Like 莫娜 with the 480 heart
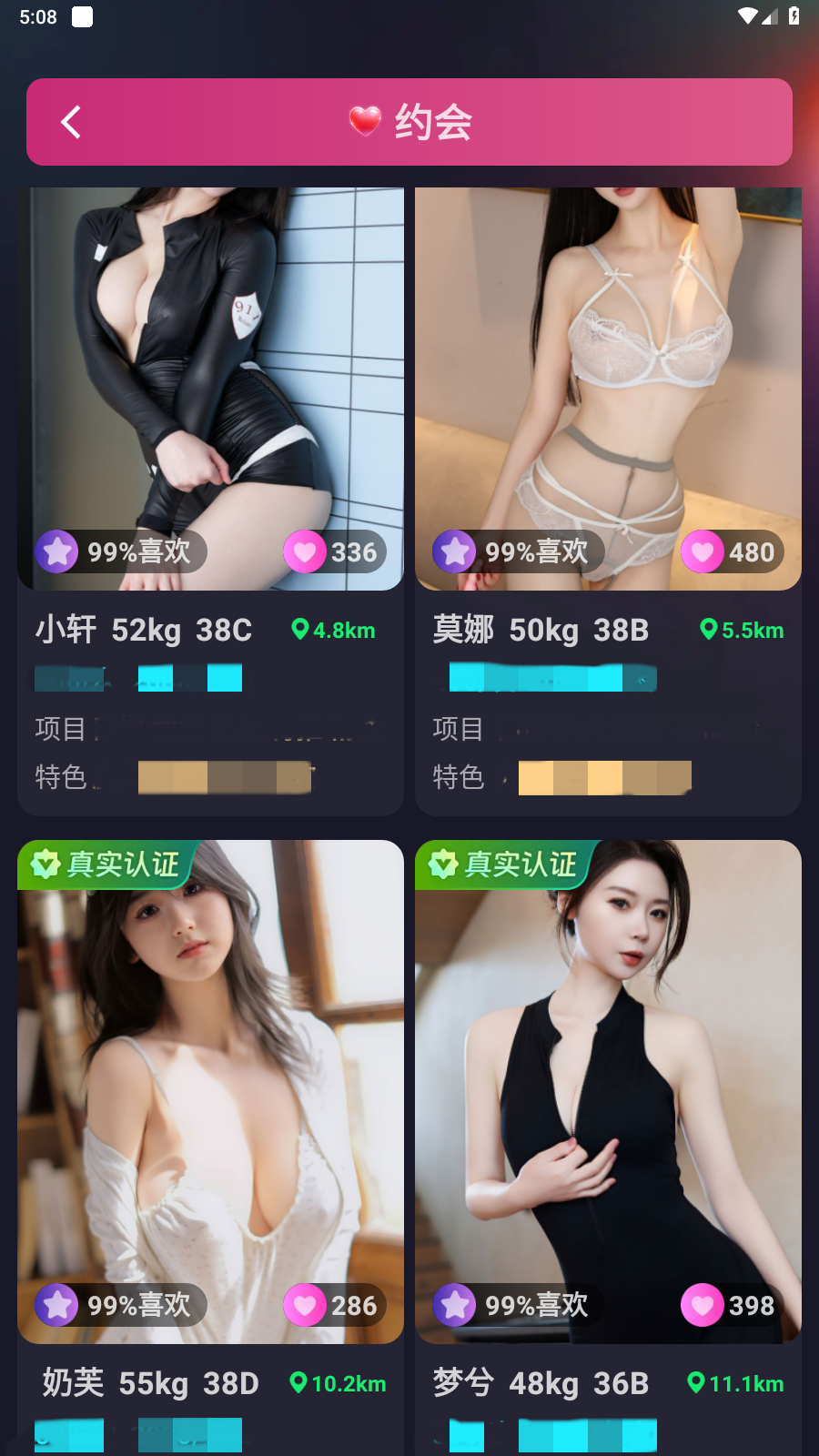Viewport: 819px width, 1456px height. [x=703, y=551]
